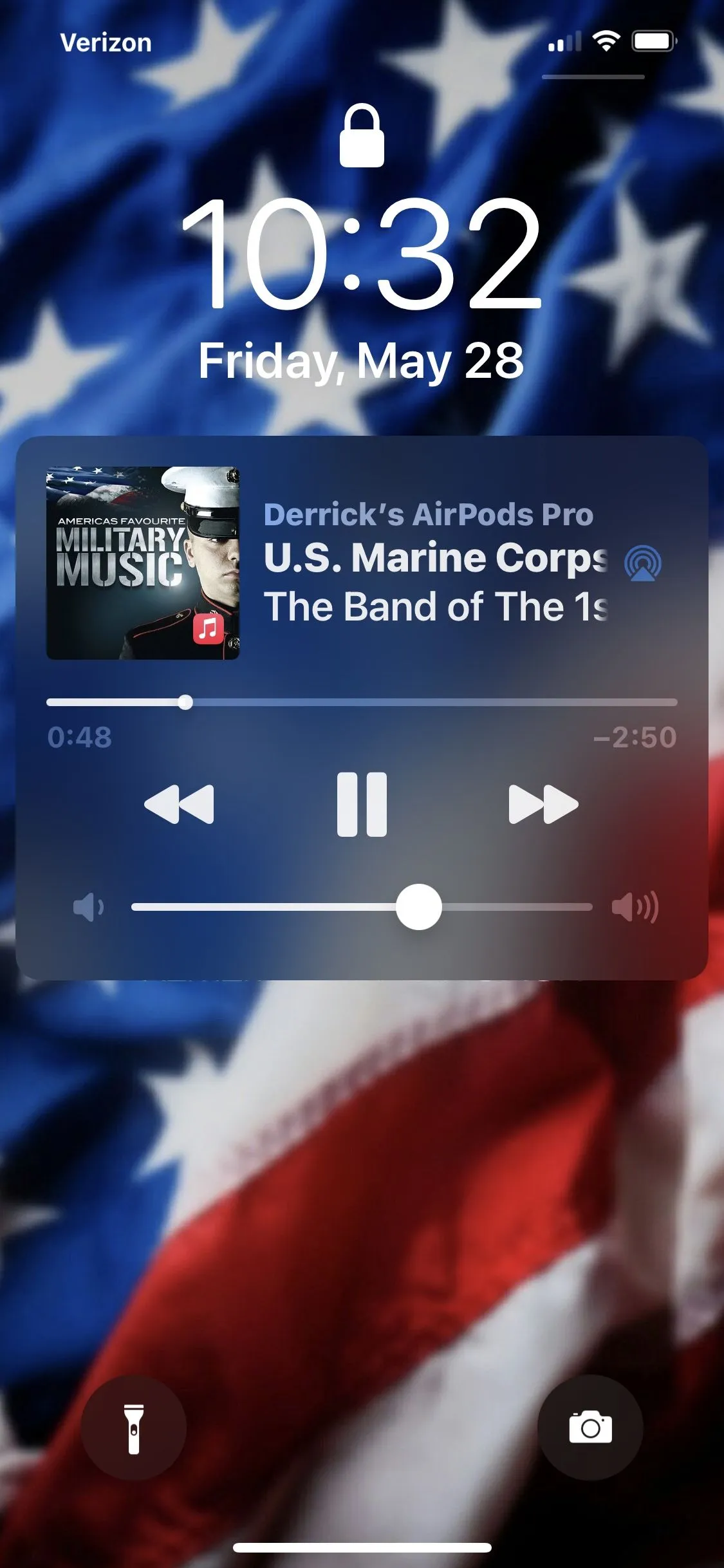Go back to the previous track
The image size is (724, 1568).
(x=180, y=804)
